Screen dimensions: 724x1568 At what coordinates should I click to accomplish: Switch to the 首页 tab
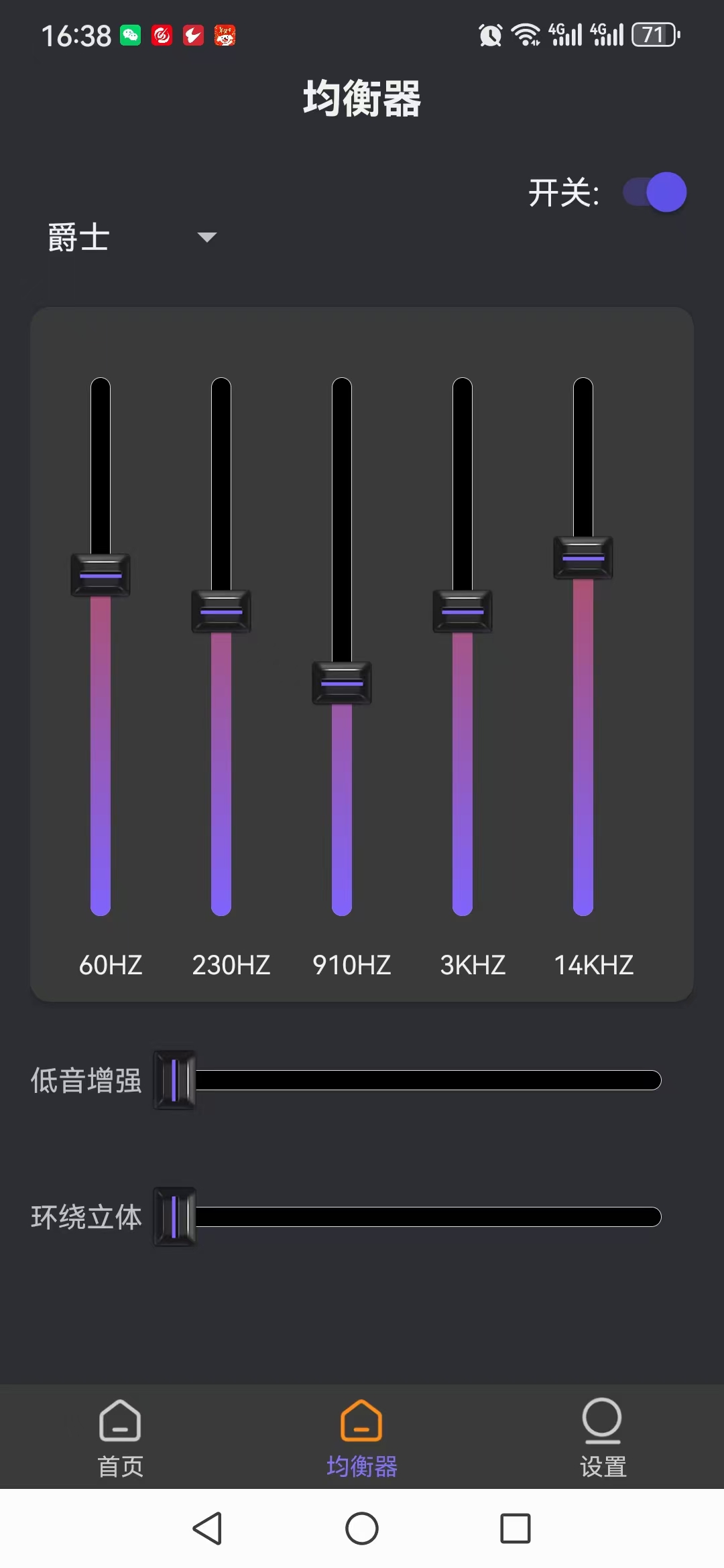coord(121,1437)
